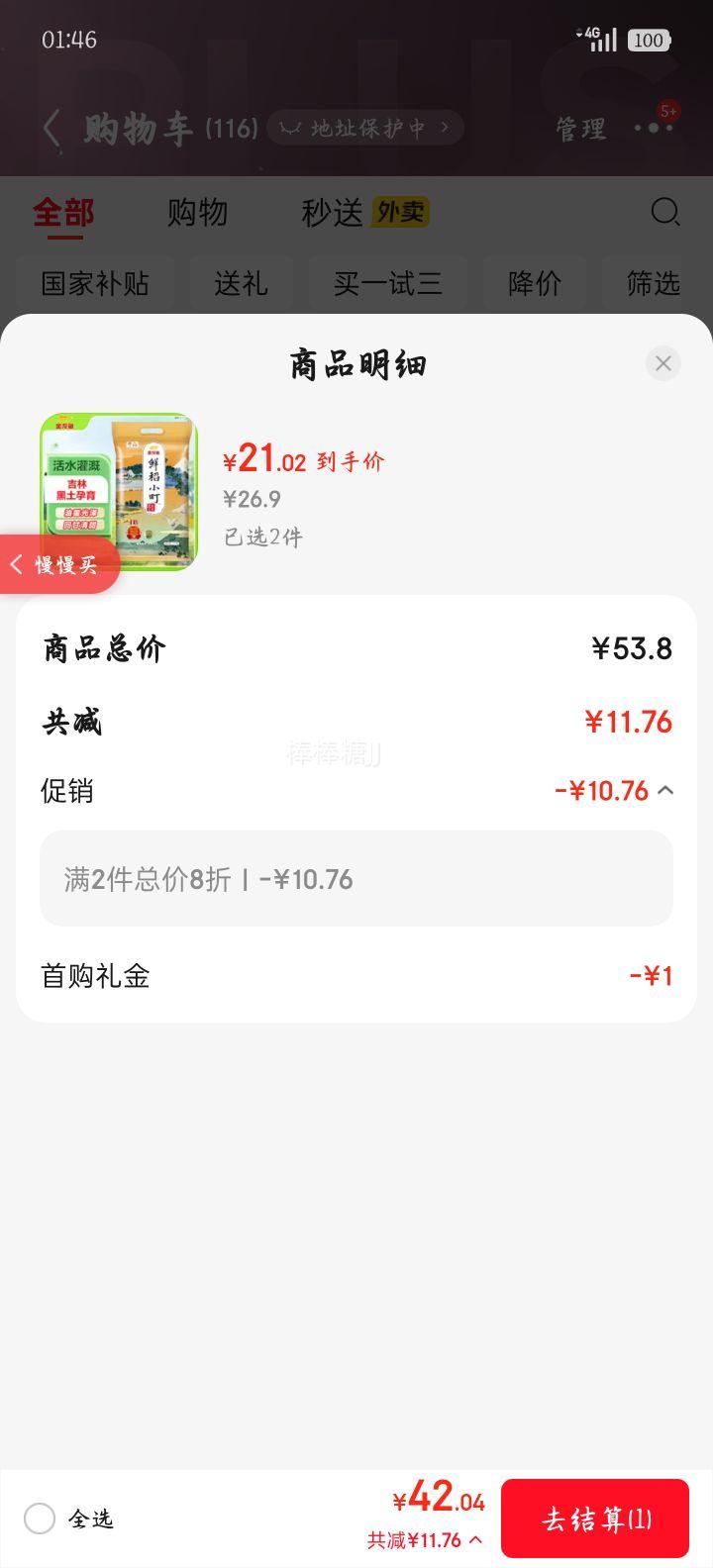This screenshot has height=1568, width=713.
Task: Tap the 买一试三 promotion filter
Action: [388, 283]
